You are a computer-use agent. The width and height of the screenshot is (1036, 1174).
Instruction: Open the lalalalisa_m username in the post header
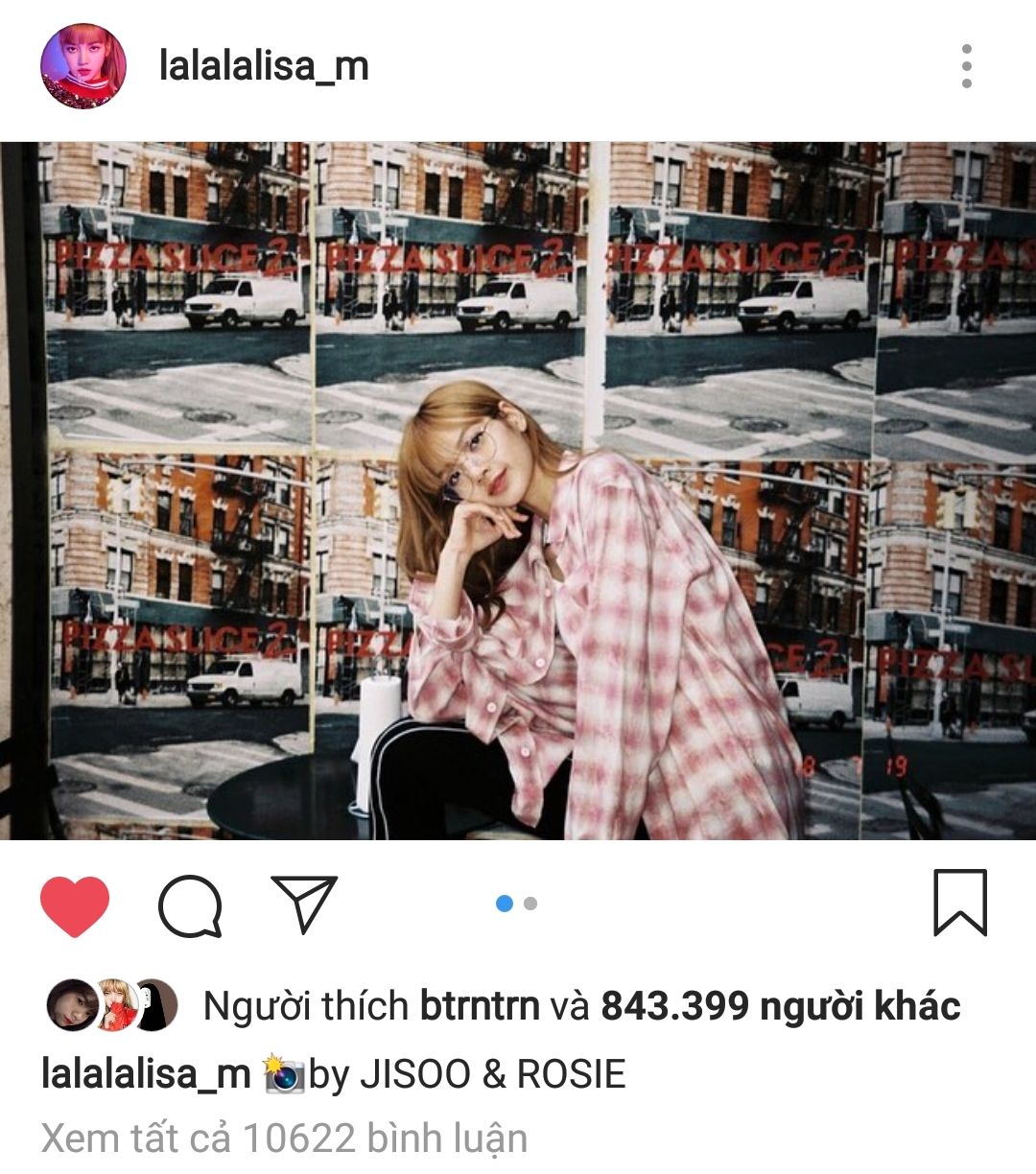point(264,66)
